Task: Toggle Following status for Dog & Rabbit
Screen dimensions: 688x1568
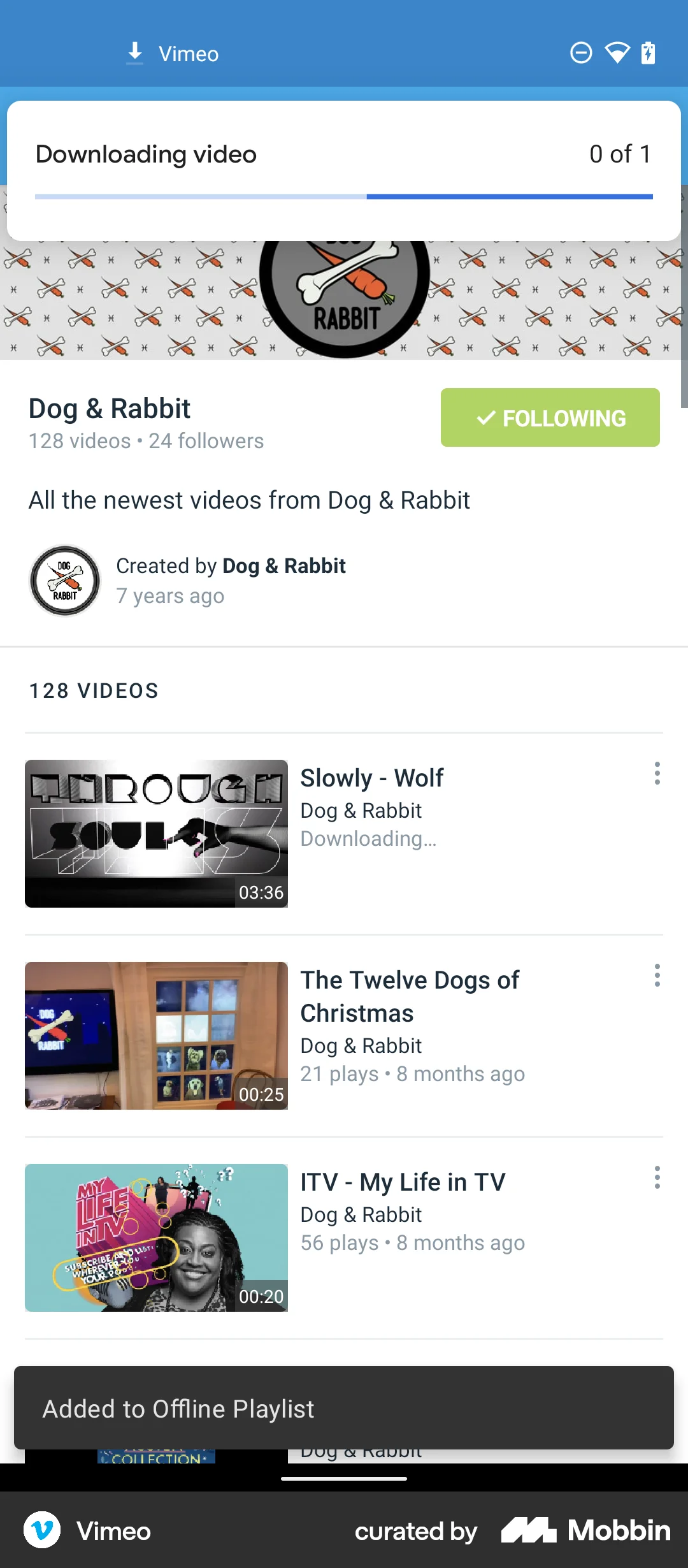Action: point(550,417)
